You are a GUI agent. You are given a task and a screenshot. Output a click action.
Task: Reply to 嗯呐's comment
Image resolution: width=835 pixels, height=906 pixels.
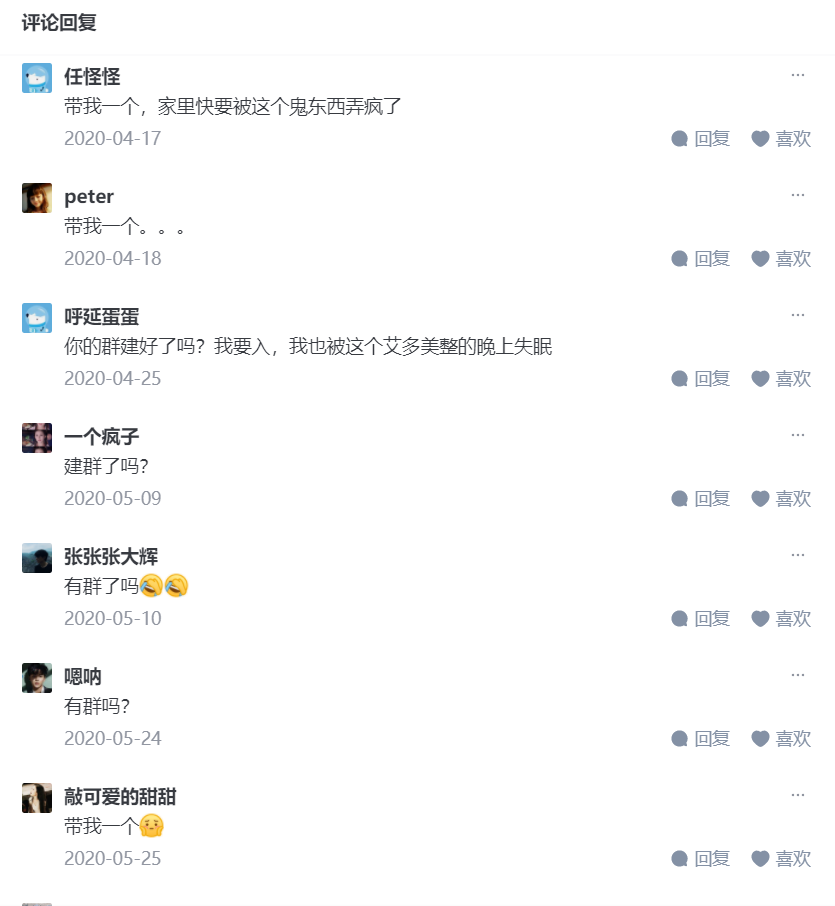tap(701, 739)
